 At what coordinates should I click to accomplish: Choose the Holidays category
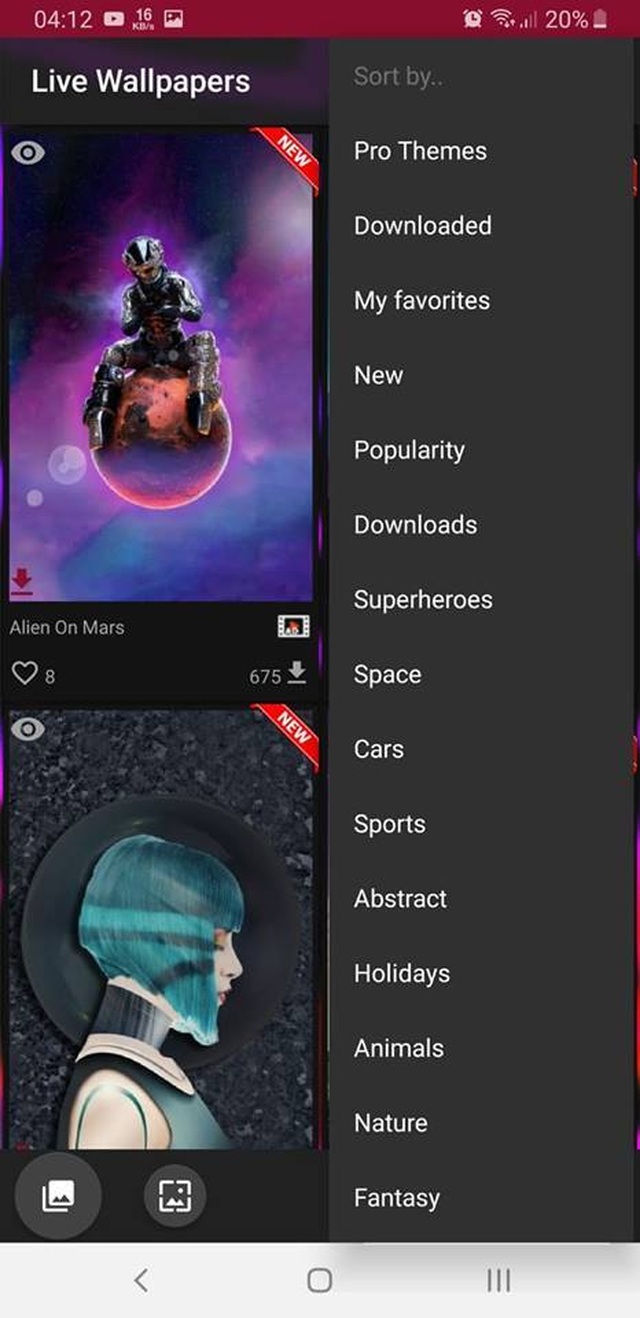[x=401, y=974]
